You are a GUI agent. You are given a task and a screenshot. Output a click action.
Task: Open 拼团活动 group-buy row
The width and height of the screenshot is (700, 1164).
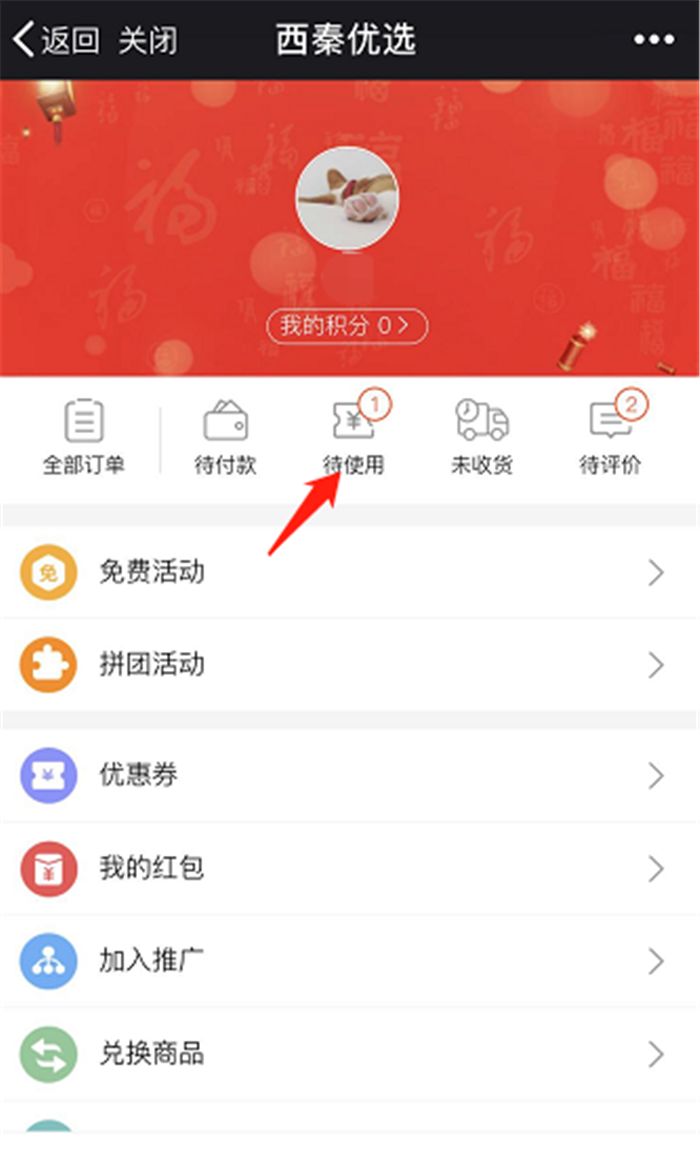pyautogui.click(x=348, y=665)
